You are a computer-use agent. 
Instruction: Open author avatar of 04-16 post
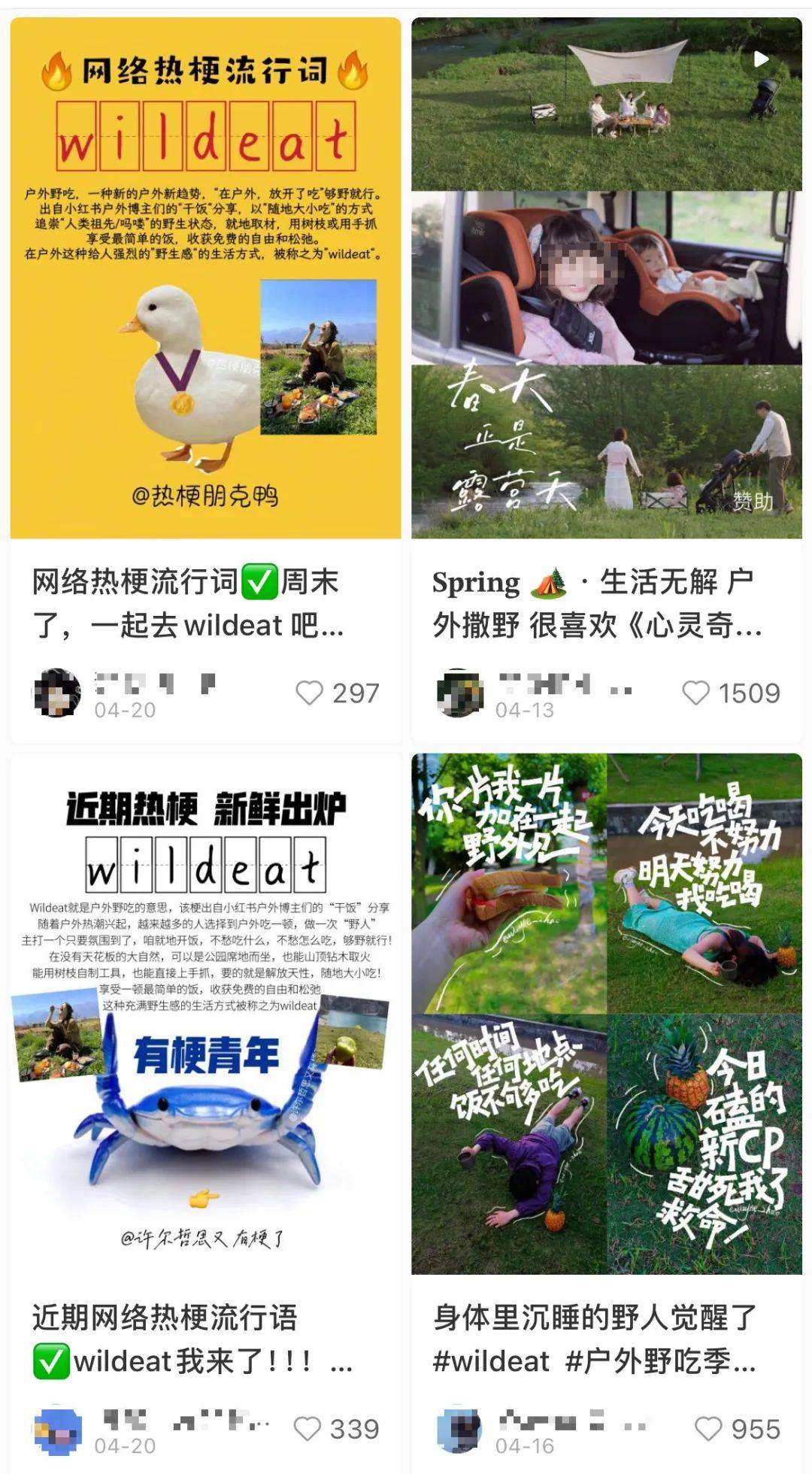point(460,1429)
